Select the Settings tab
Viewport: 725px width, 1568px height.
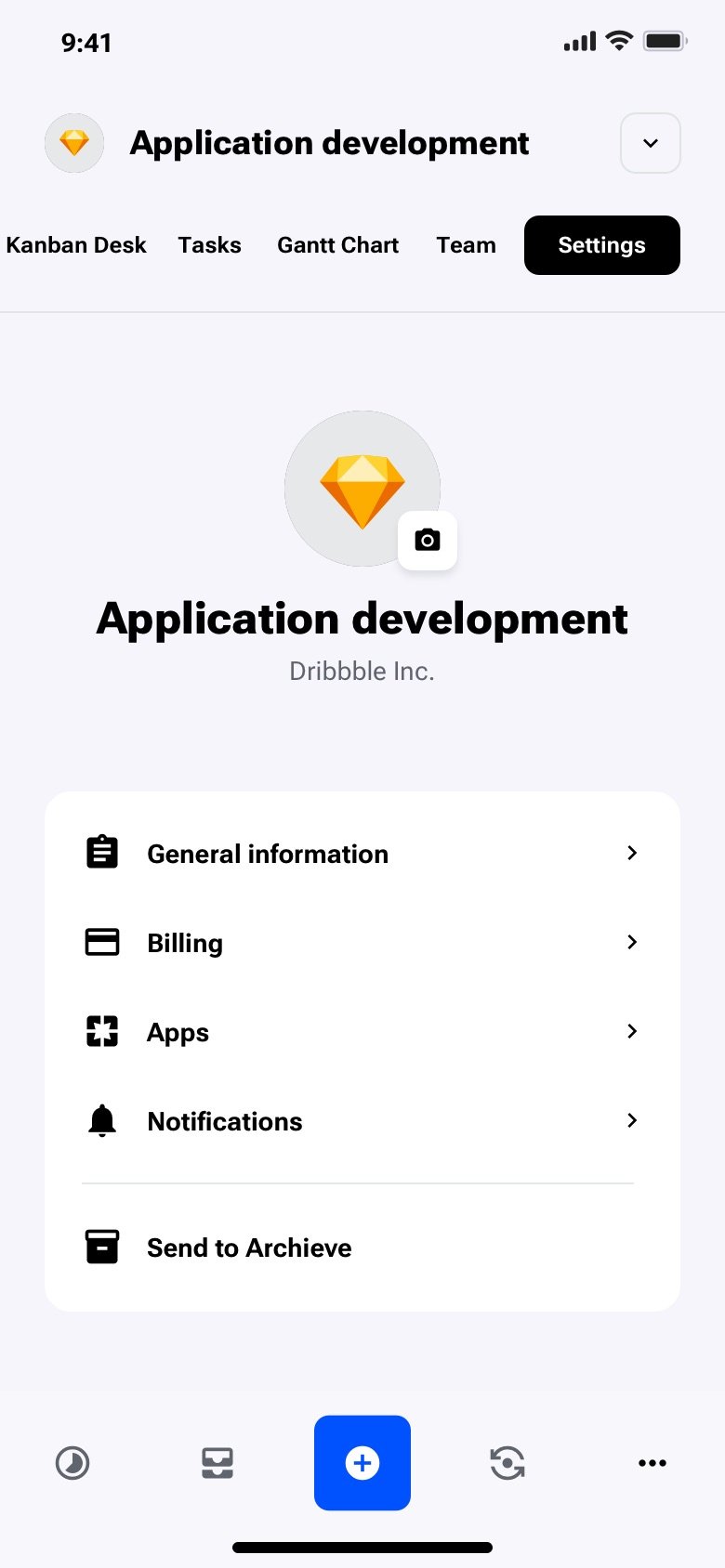601,245
